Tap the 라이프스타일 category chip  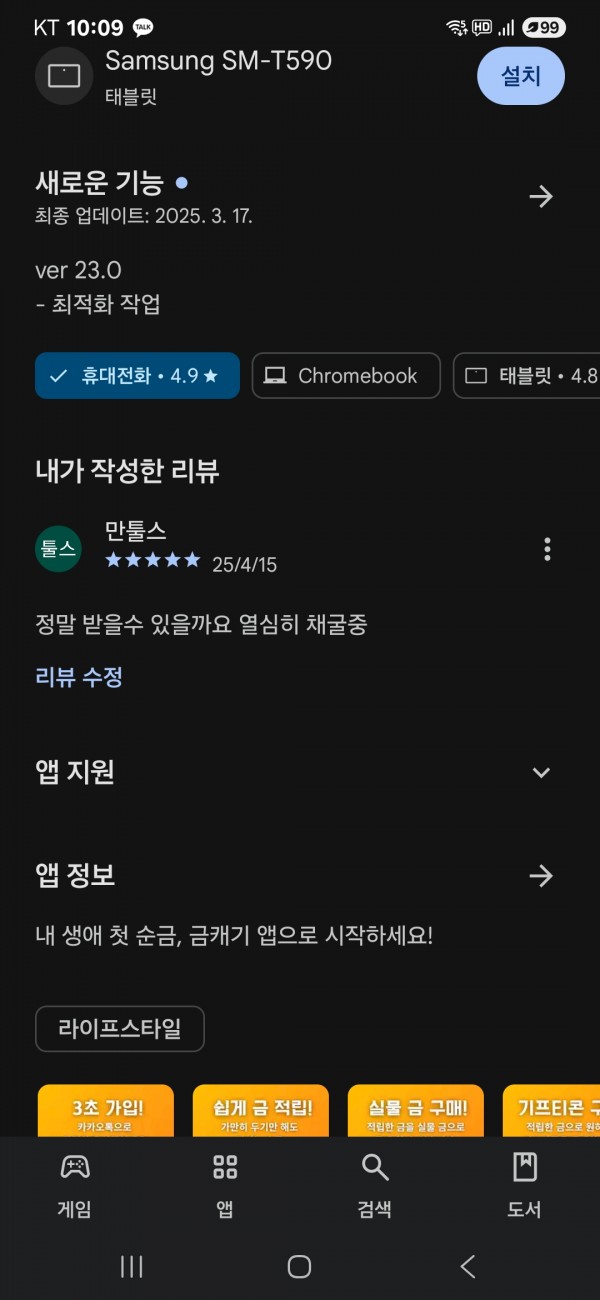tap(120, 1029)
